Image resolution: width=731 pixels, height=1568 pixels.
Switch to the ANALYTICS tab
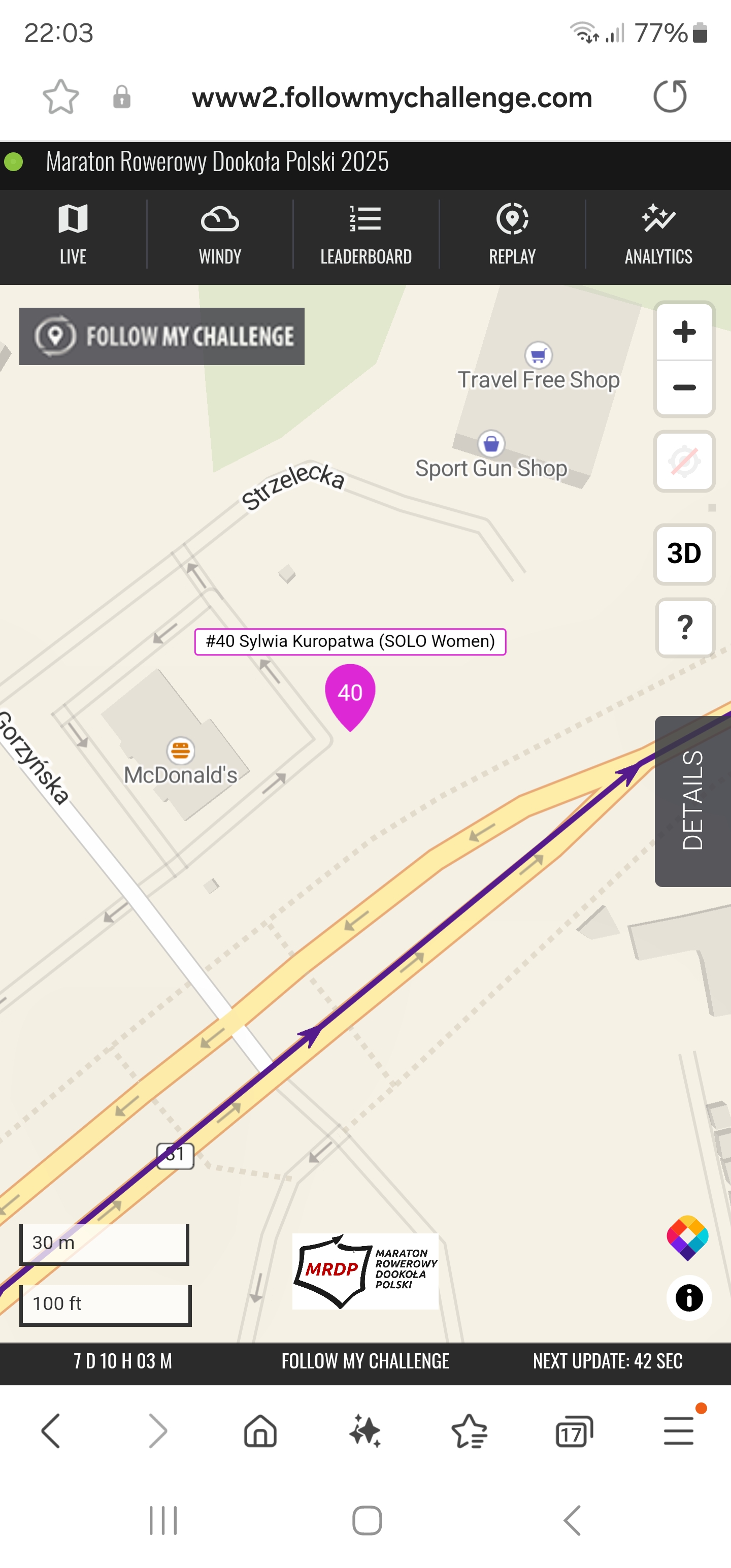point(658,235)
